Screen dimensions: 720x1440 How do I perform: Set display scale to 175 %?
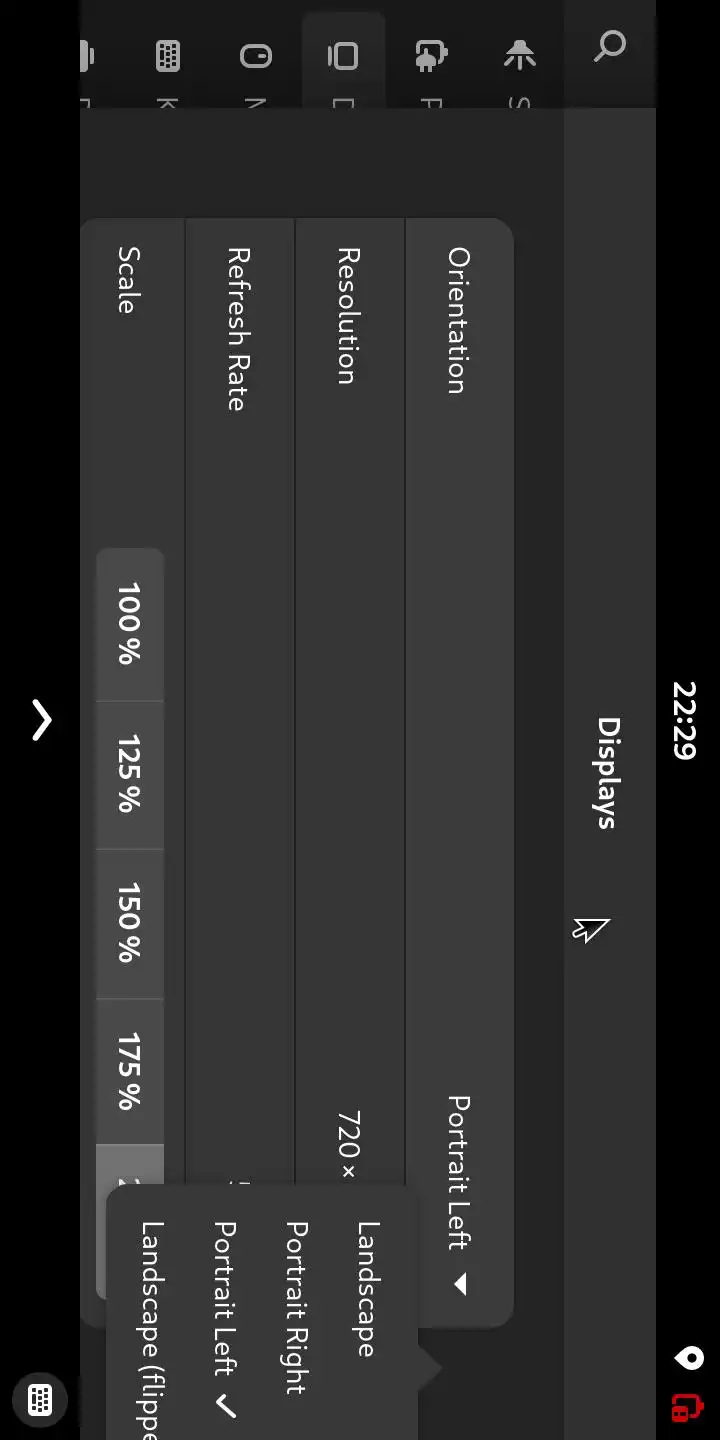(130, 1071)
